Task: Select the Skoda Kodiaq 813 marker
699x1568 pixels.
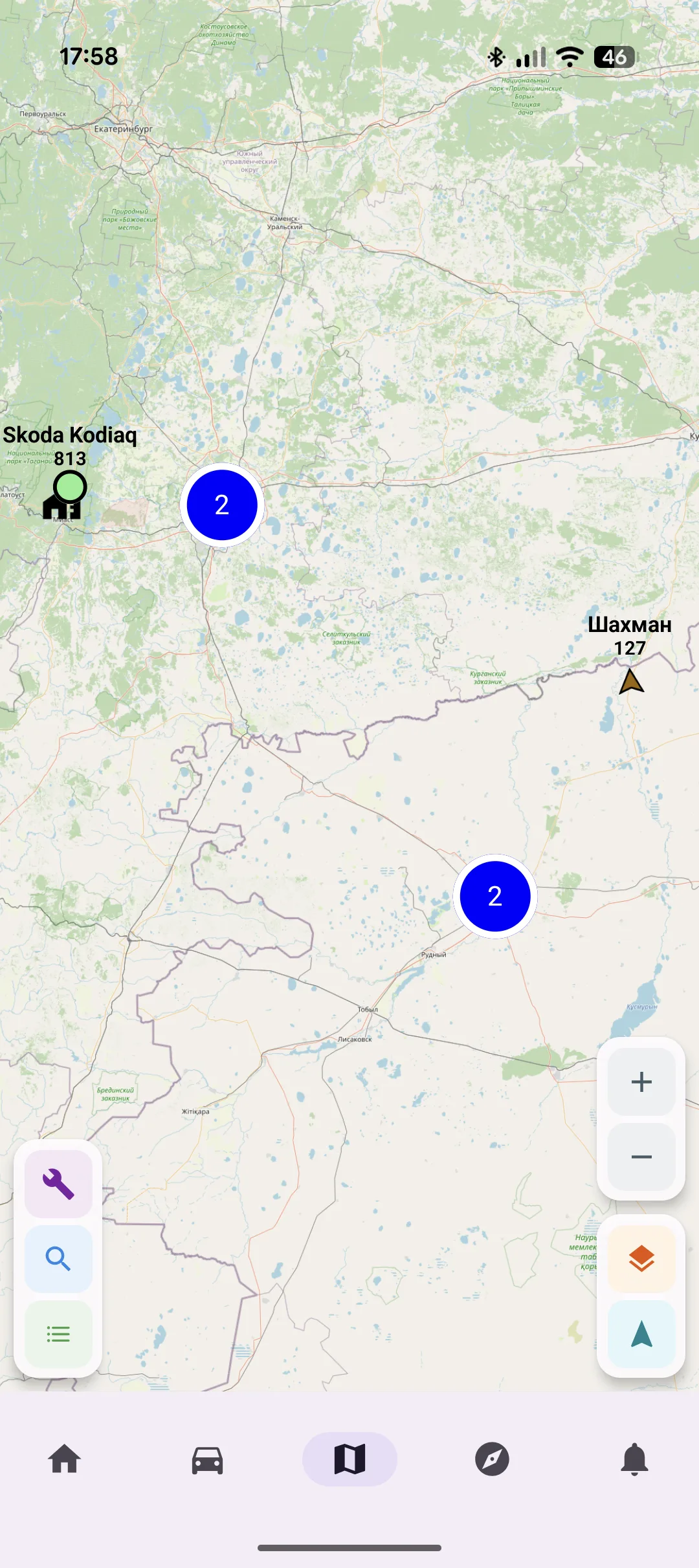Action: [70, 487]
